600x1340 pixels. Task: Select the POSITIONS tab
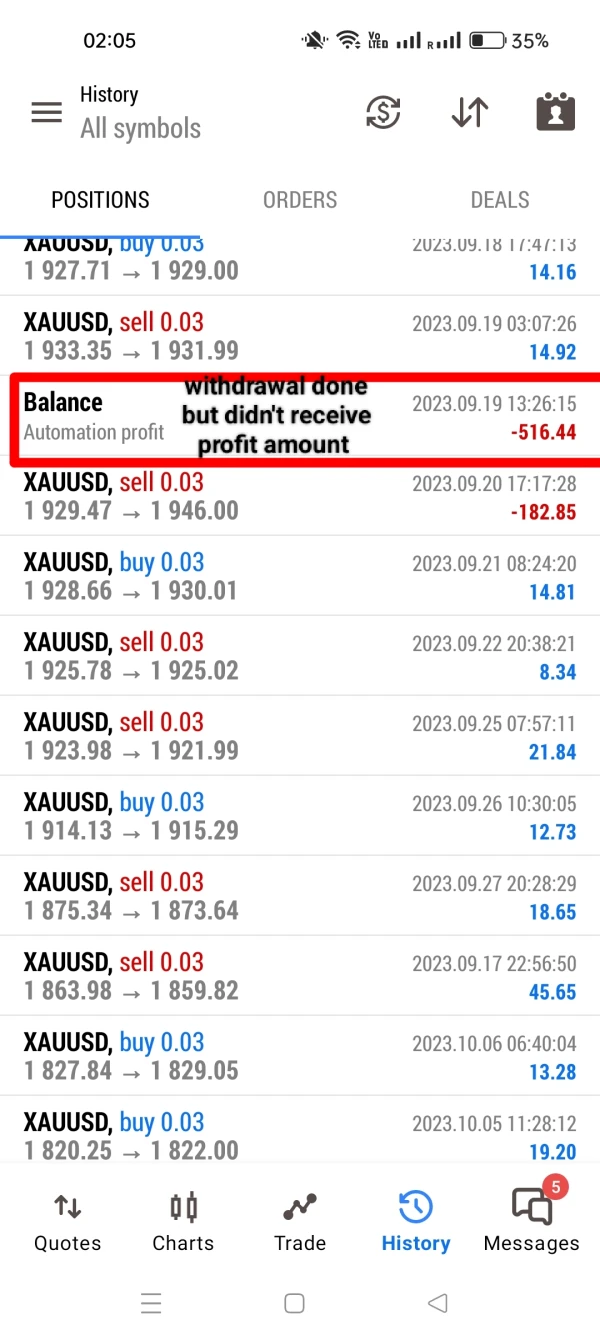point(100,200)
